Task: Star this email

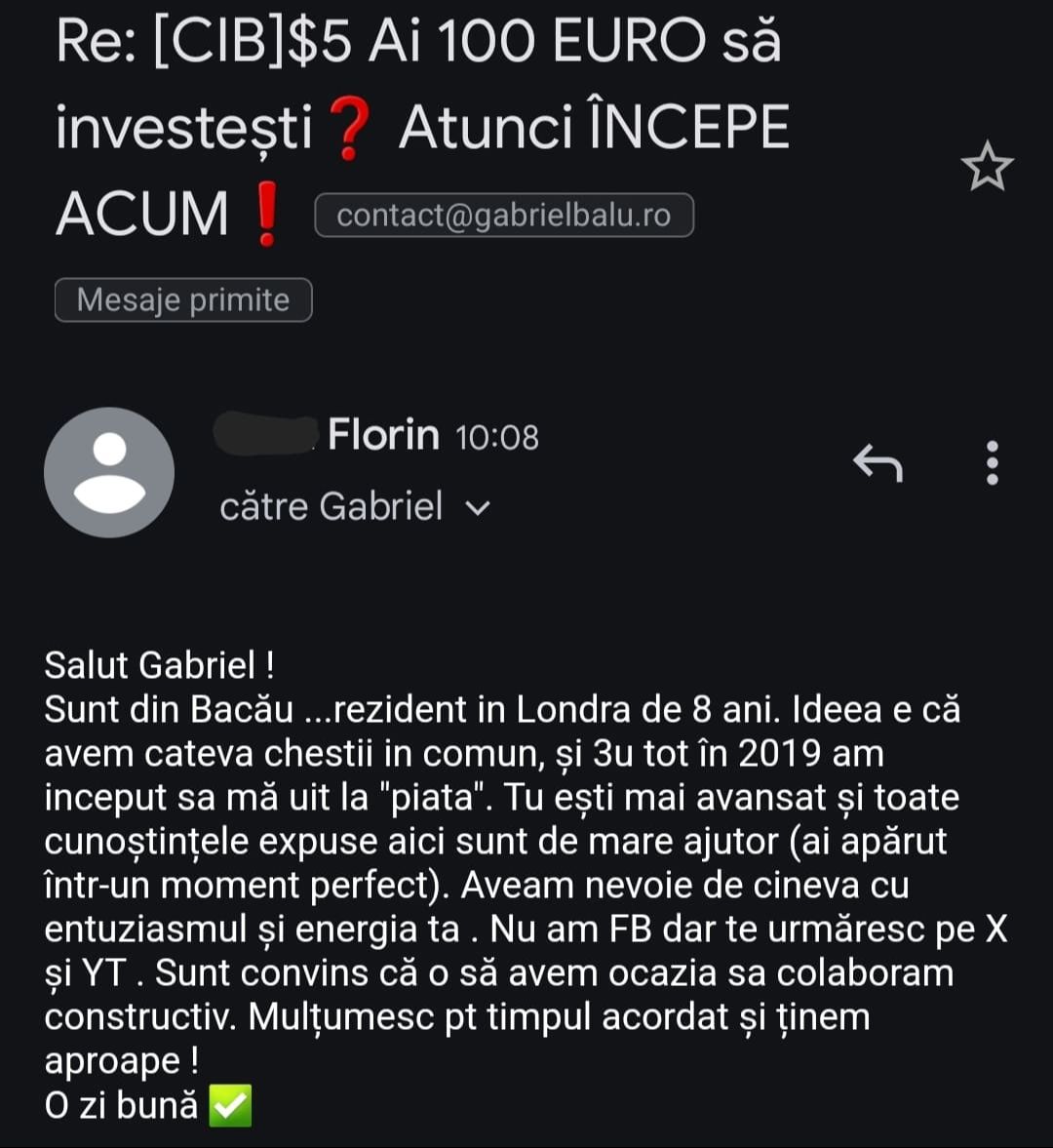Action: (x=987, y=167)
